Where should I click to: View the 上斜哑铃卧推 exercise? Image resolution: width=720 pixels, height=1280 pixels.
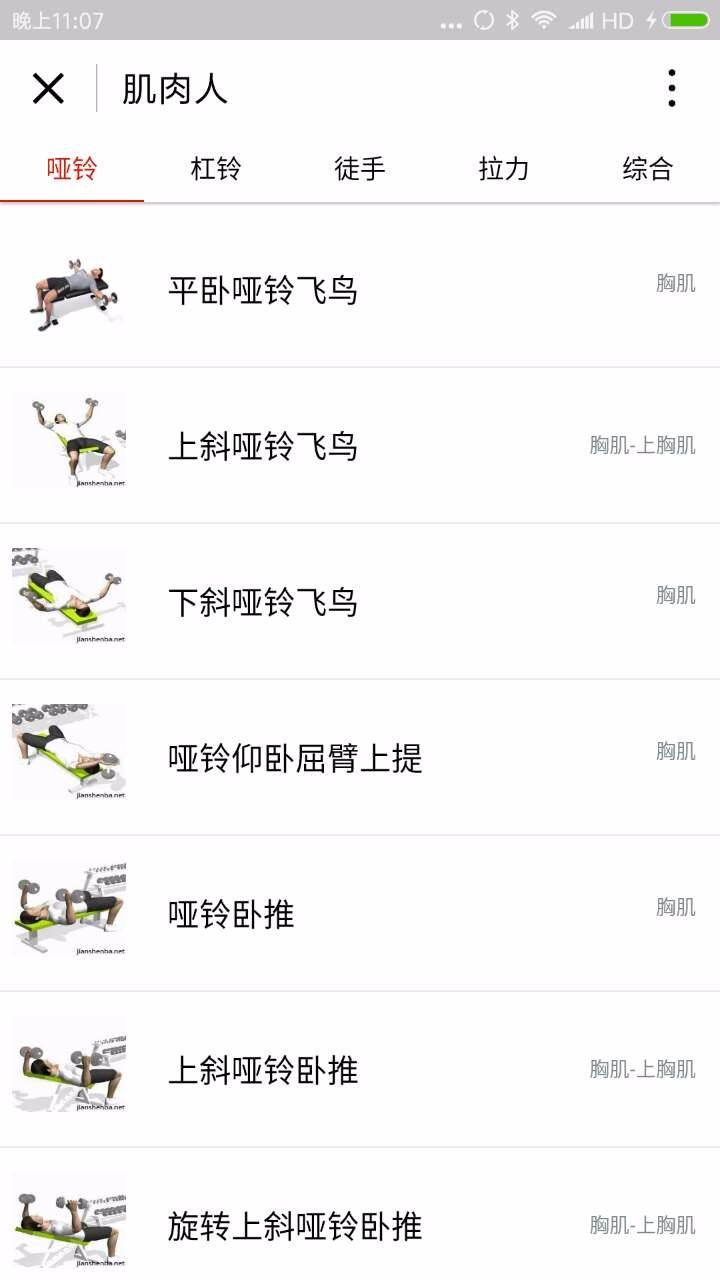click(x=263, y=1070)
